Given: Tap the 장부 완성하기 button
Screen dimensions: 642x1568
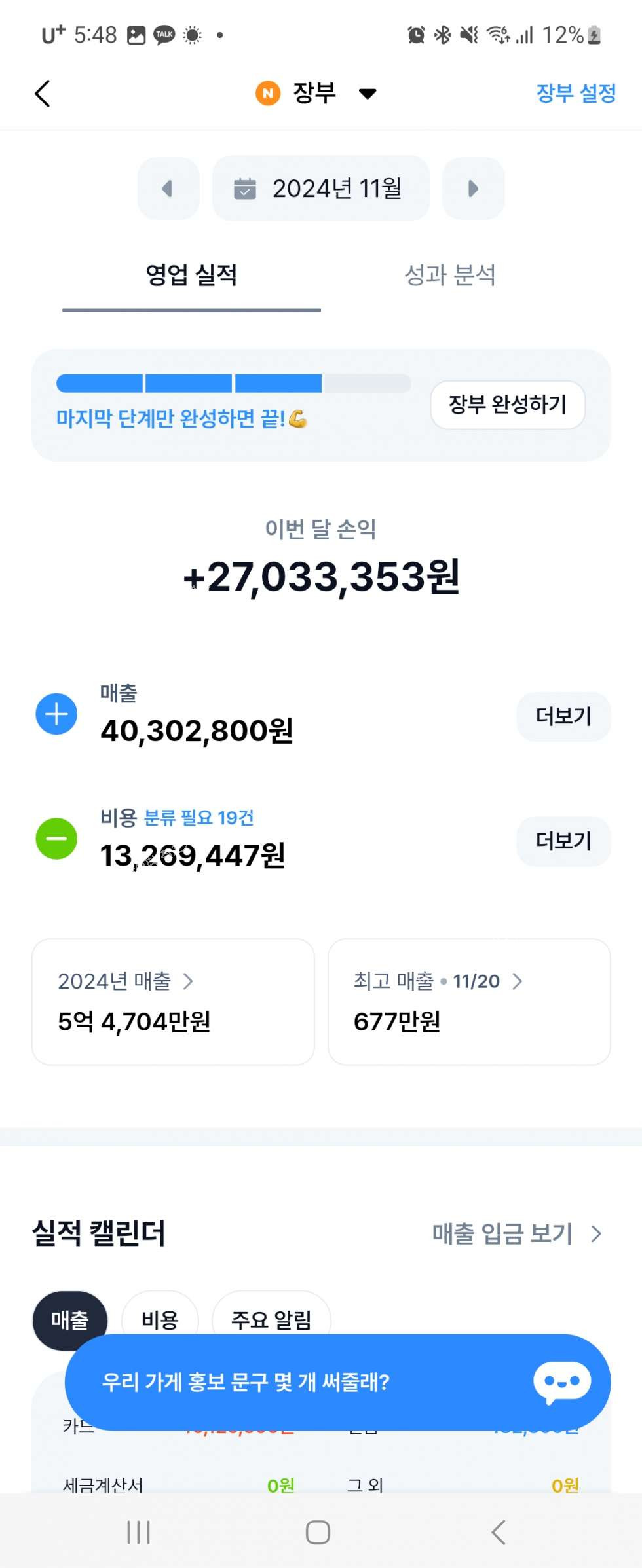Looking at the screenshot, I should click(507, 405).
